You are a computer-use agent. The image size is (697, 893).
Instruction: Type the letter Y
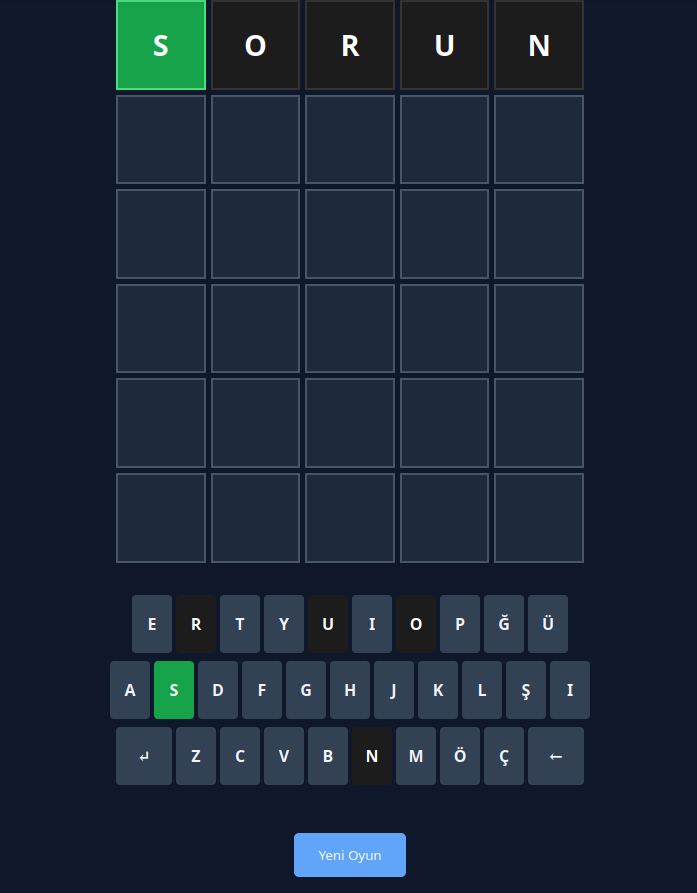pyautogui.click(x=284, y=624)
